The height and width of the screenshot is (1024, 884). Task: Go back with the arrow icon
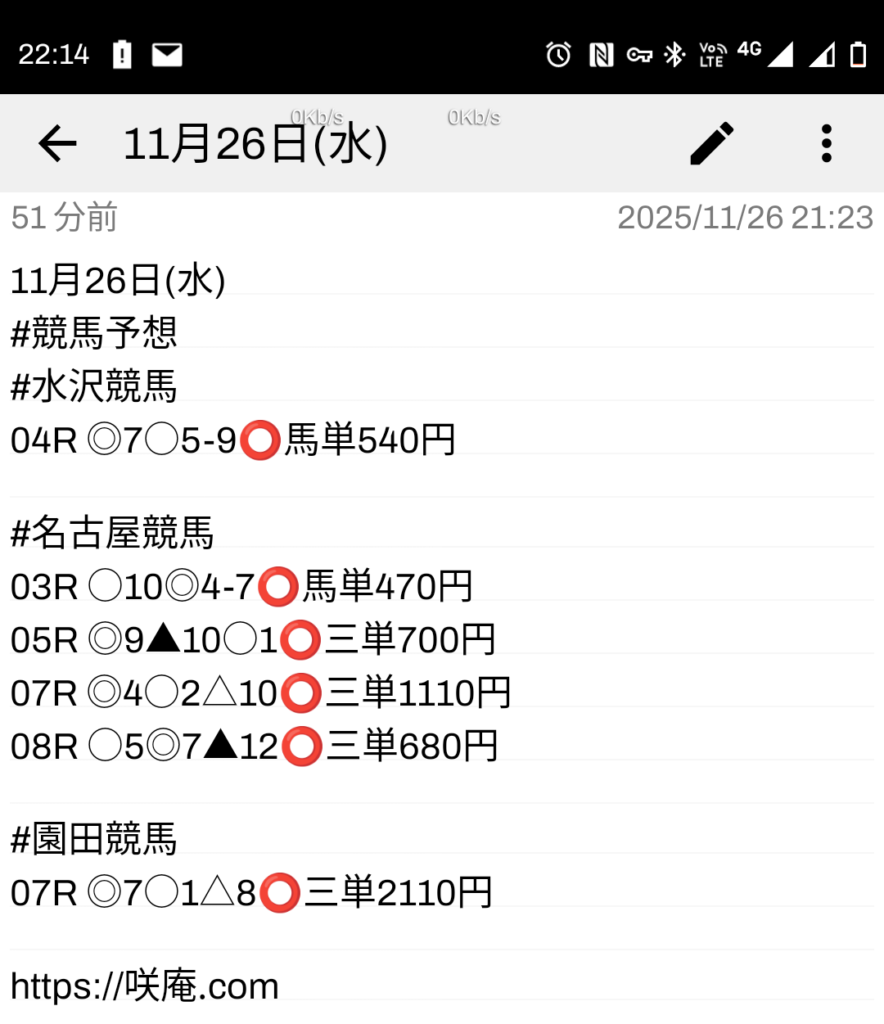57,144
